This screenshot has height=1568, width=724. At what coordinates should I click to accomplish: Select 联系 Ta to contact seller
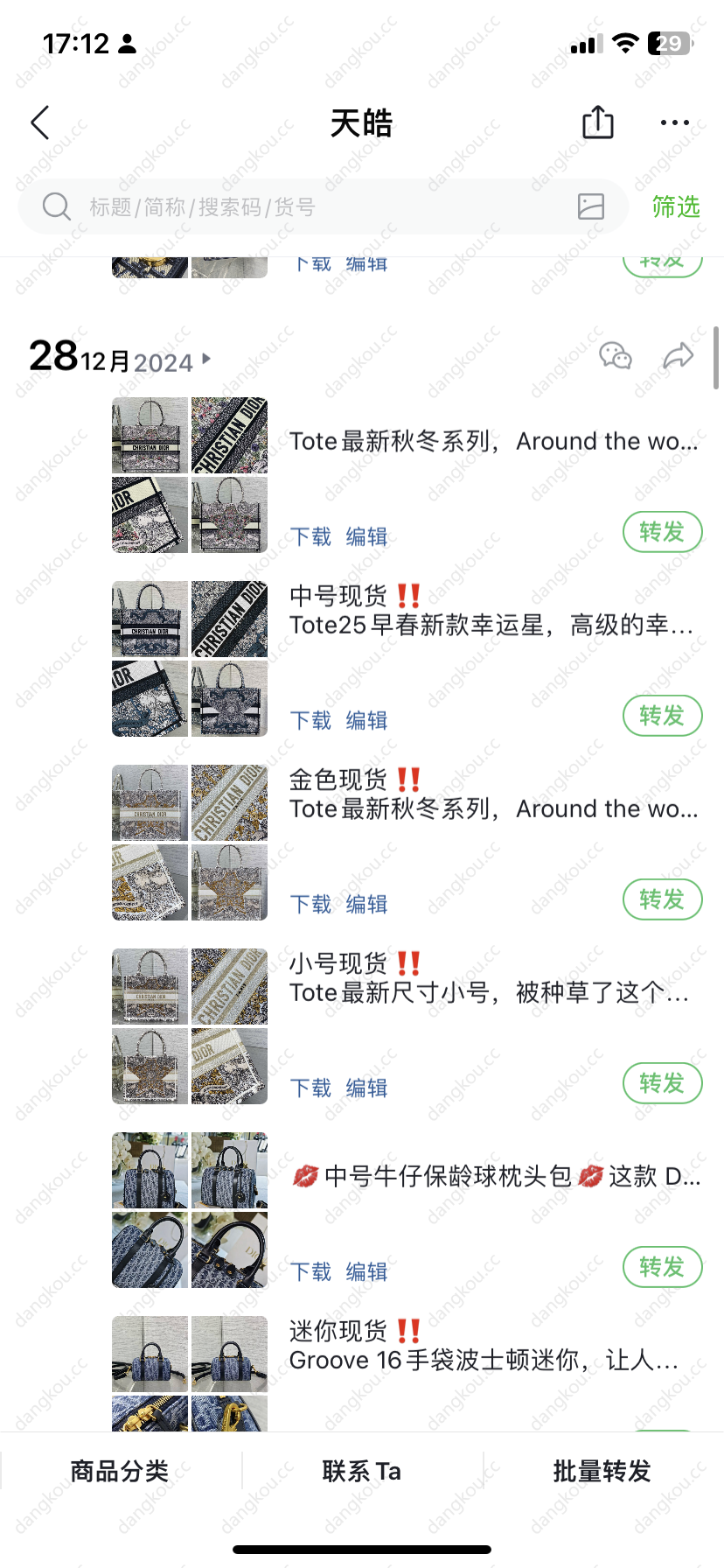coord(361,1471)
